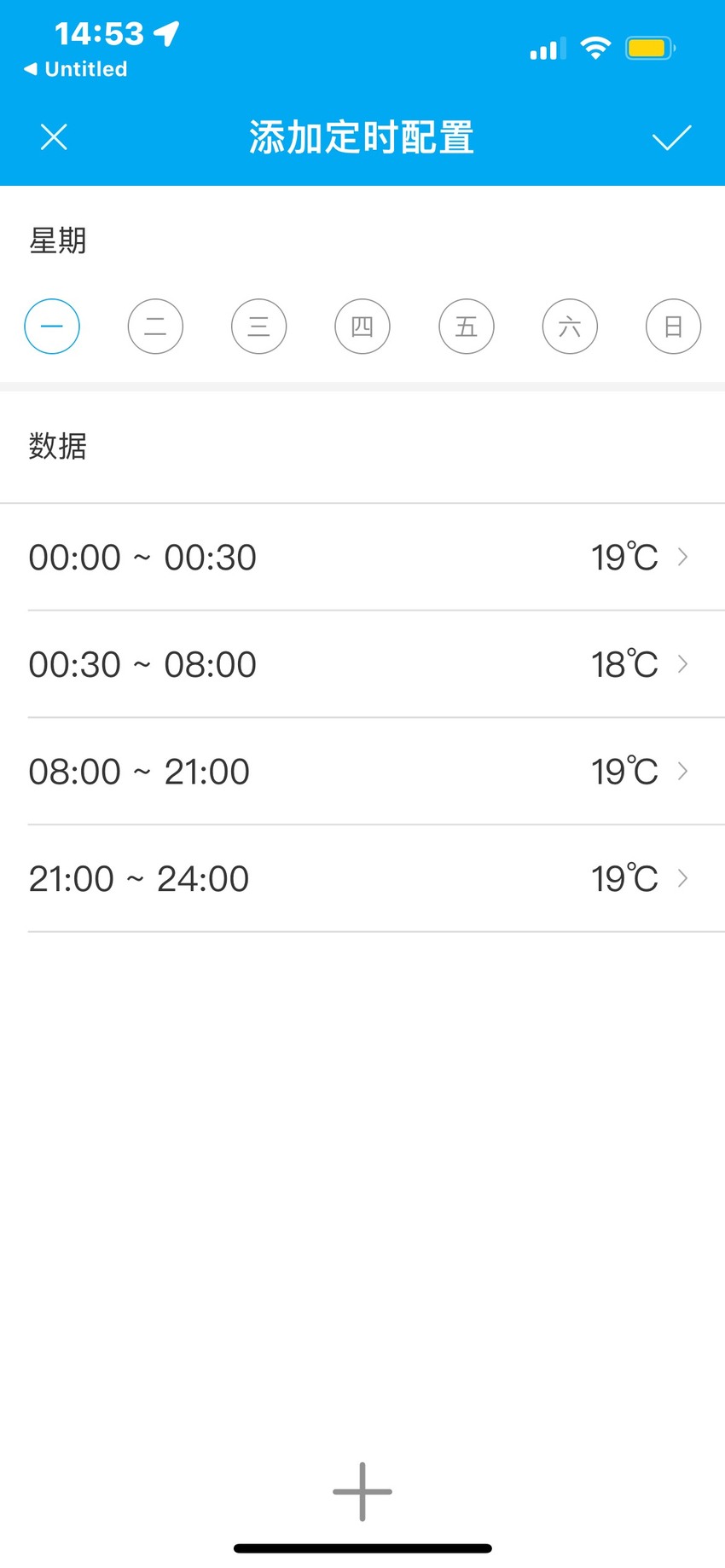Edit the 00:30 ~ 08:00 slot at 18℃
The height and width of the screenshot is (1568, 725).
[x=362, y=664]
